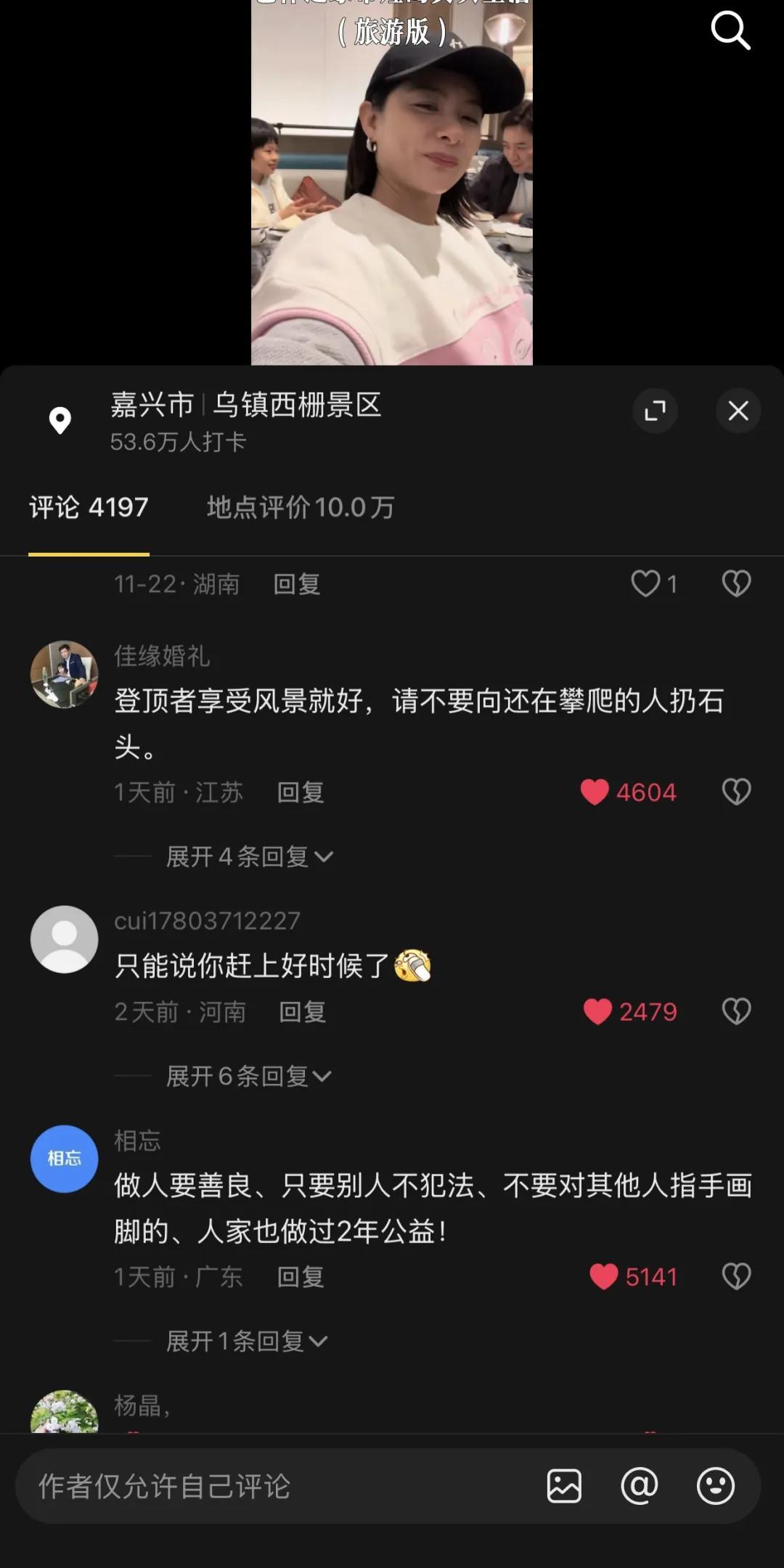The height and width of the screenshot is (1568, 784).
Task: Attach an image to comment
Action: click(564, 1486)
